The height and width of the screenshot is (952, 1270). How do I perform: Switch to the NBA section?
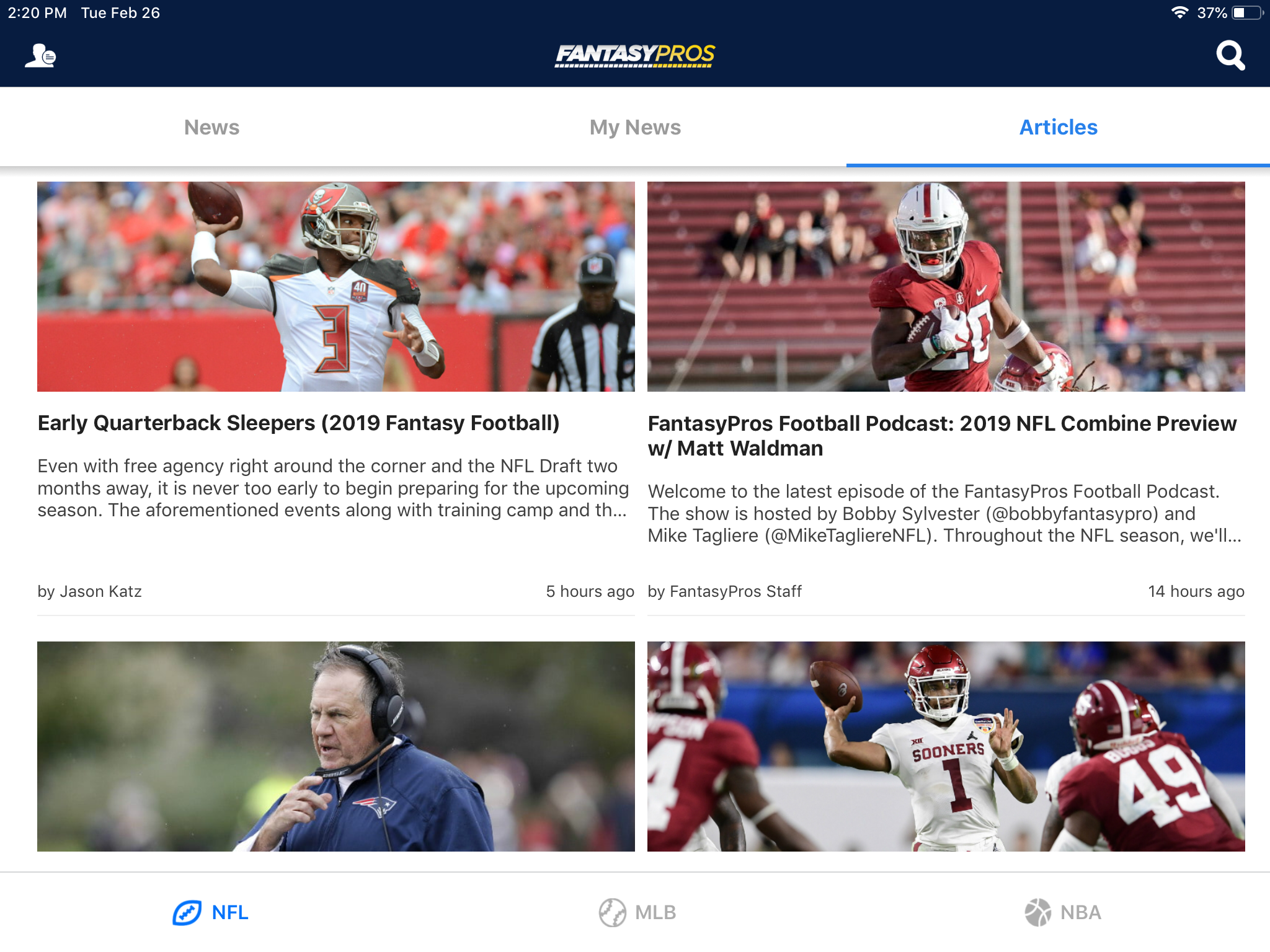(x=1062, y=912)
